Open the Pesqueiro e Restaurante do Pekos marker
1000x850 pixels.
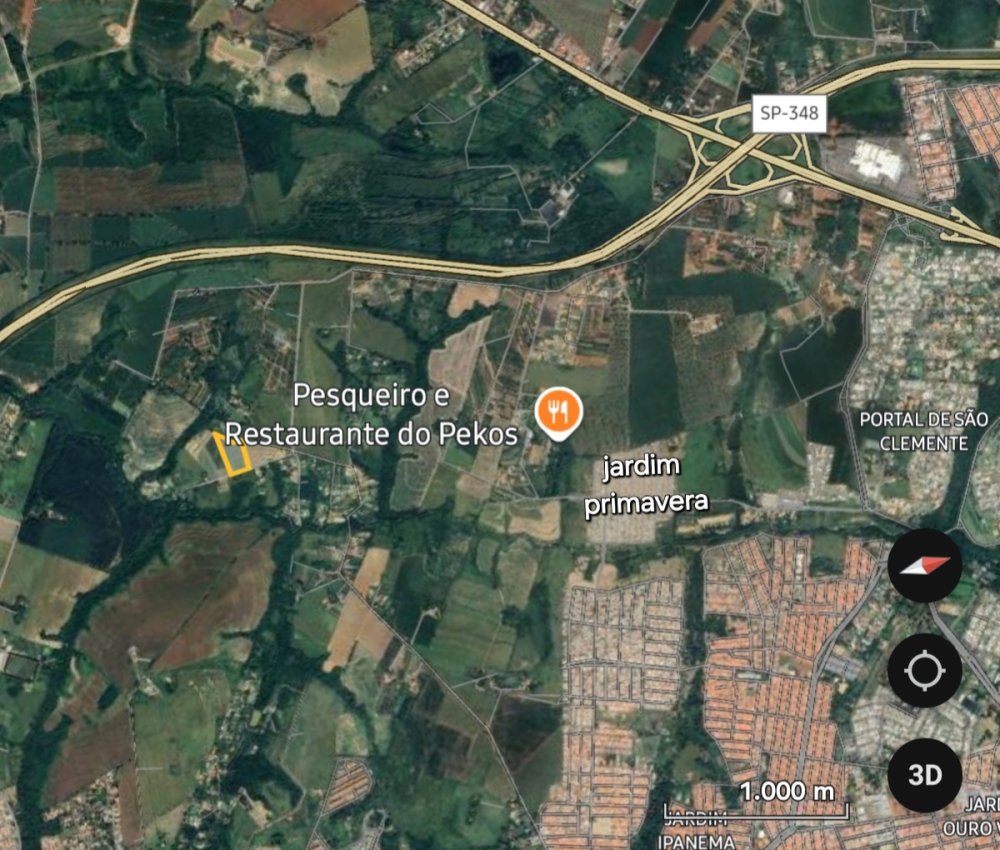pyautogui.click(x=557, y=413)
